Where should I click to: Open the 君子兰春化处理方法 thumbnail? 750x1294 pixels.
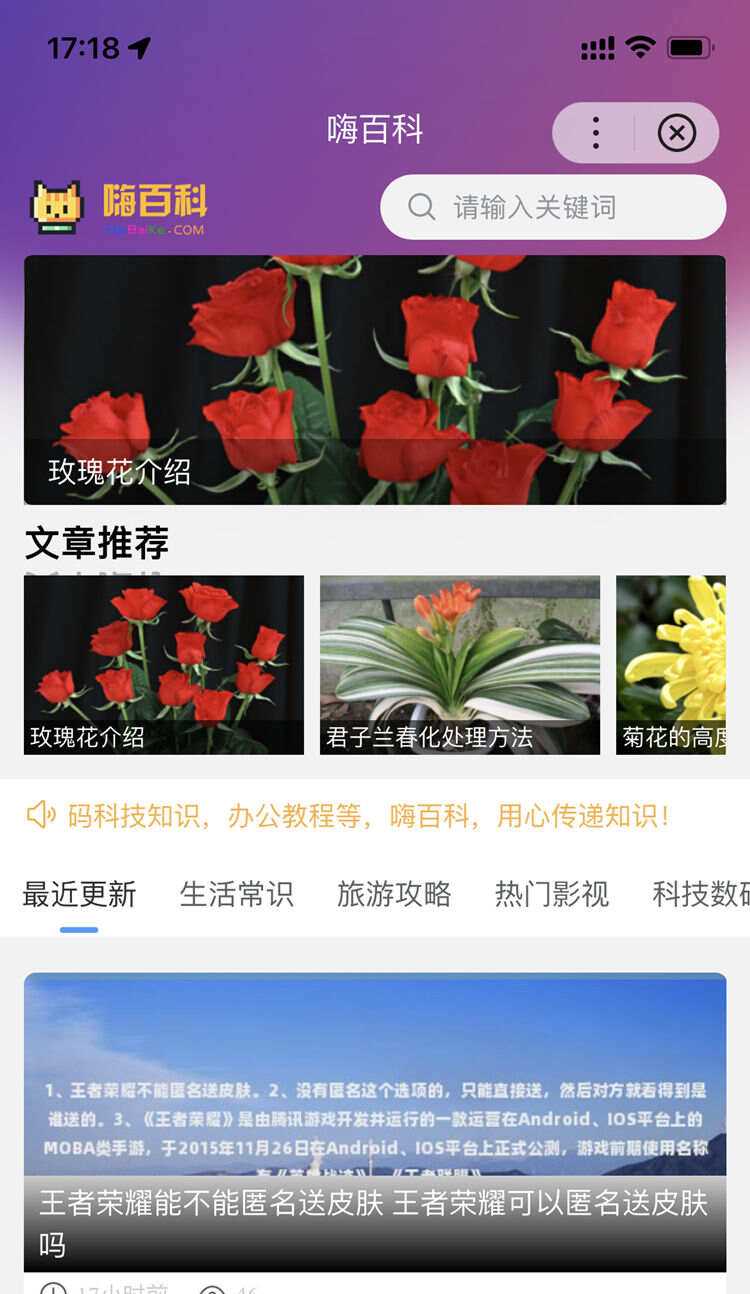[458, 663]
